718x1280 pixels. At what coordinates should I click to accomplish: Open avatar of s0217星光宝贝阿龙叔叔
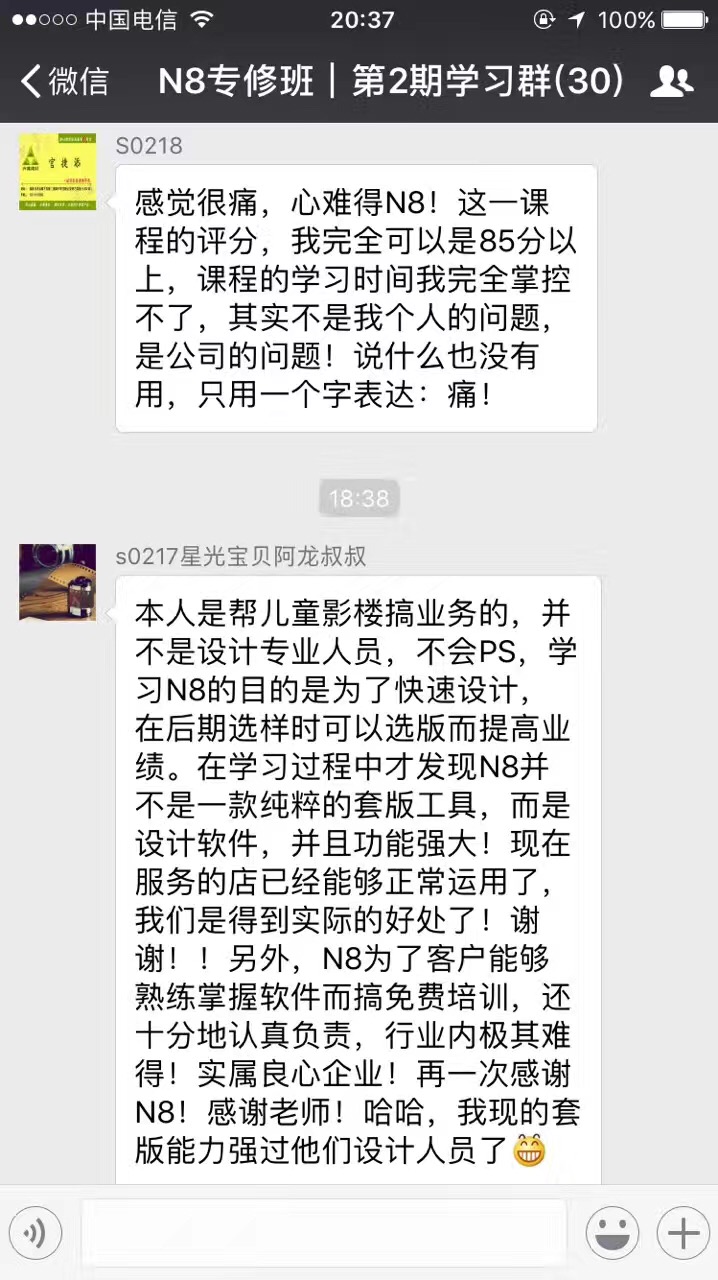click(58, 582)
